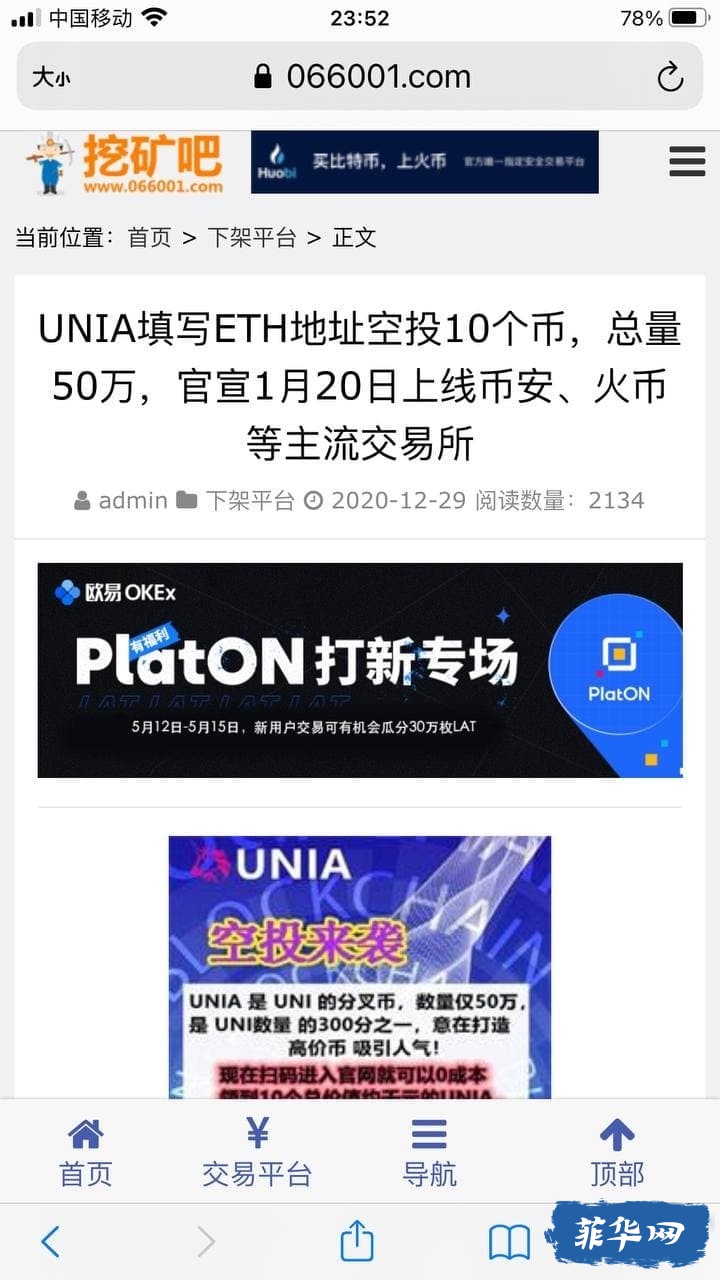Open Safari bookmarks
Image resolution: width=720 pixels, height=1280 pixels.
[509, 1242]
